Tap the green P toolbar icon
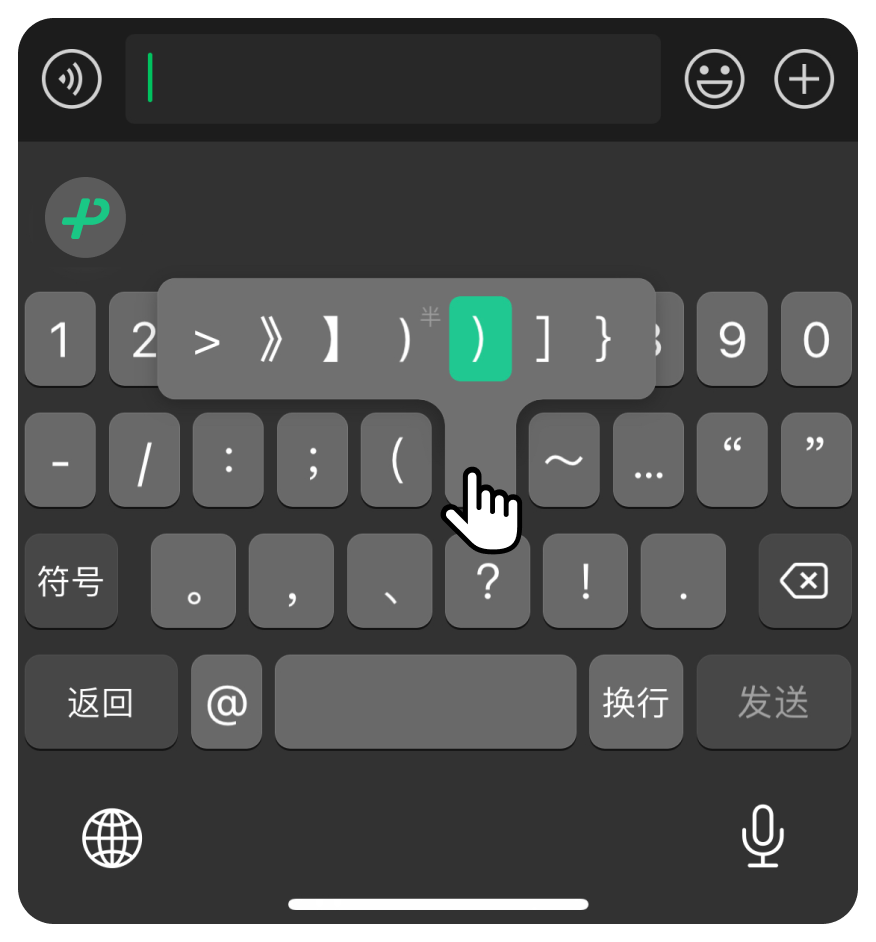This screenshot has height=942, width=876. pyautogui.click(x=86, y=217)
